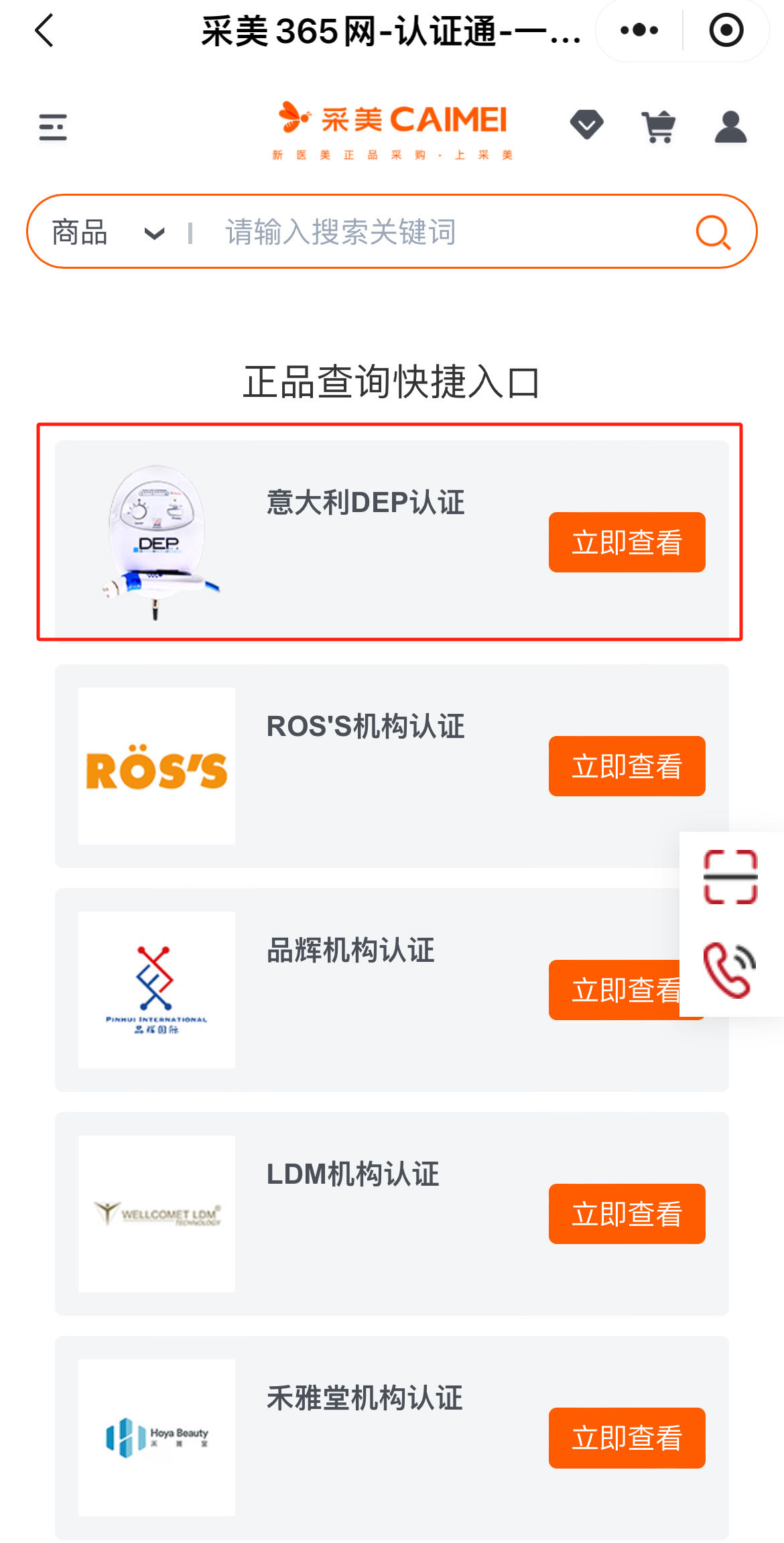Open the shopping cart
This screenshot has height=1543, width=784.
[x=658, y=127]
